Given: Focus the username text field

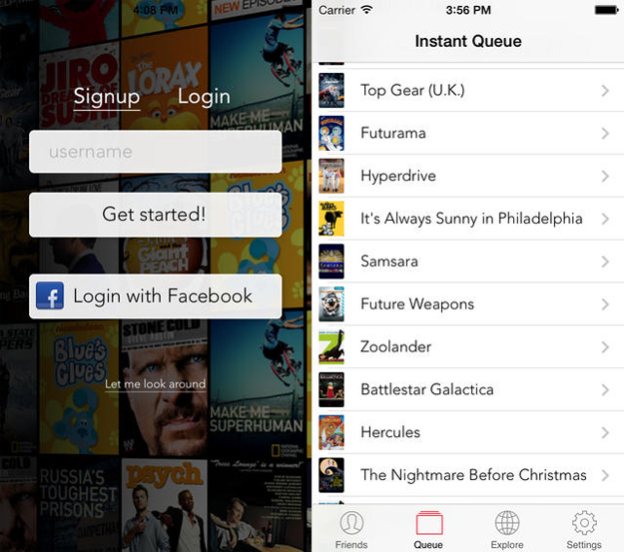Looking at the screenshot, I should click(155, 152).
